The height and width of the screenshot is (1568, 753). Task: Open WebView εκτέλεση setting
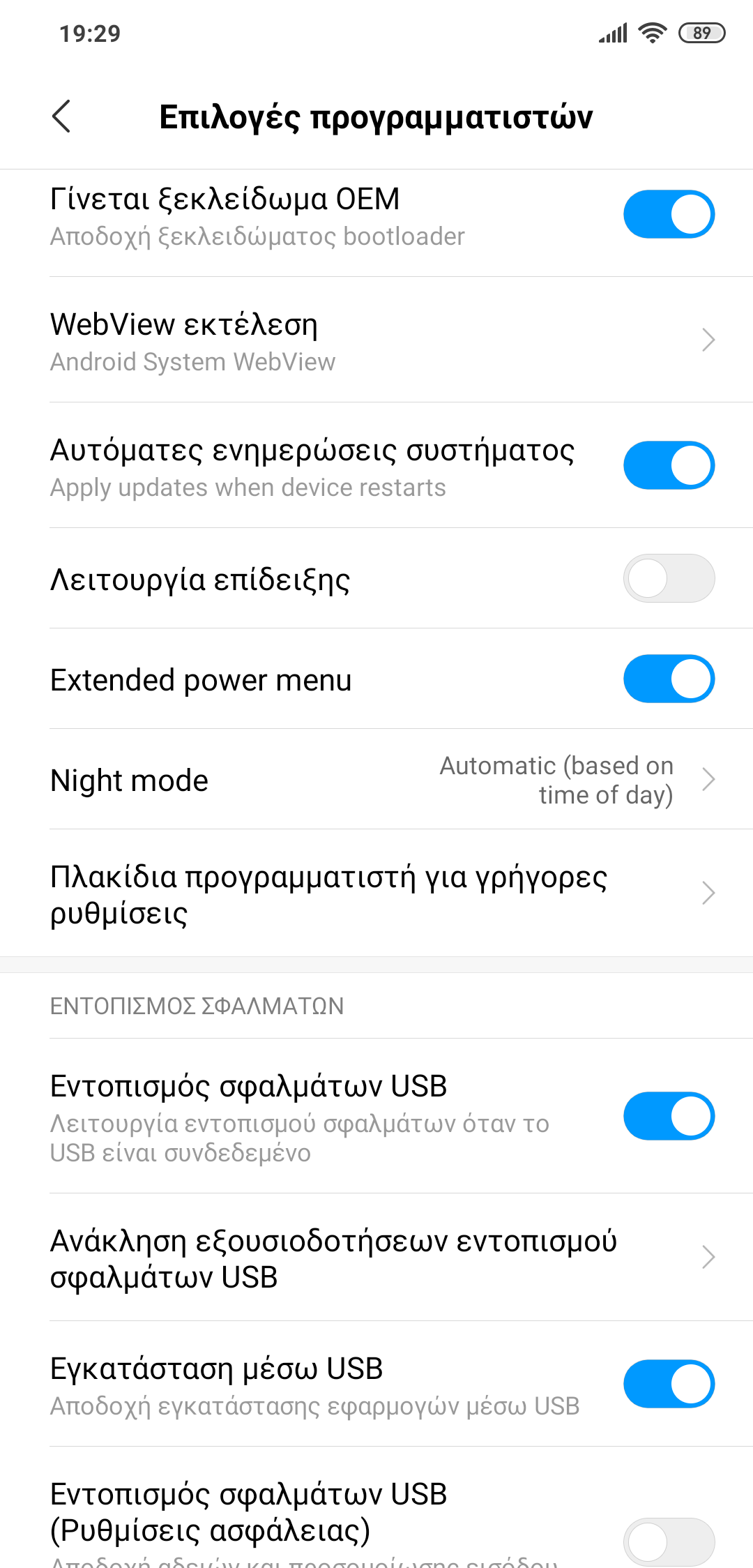coord(376,340)
